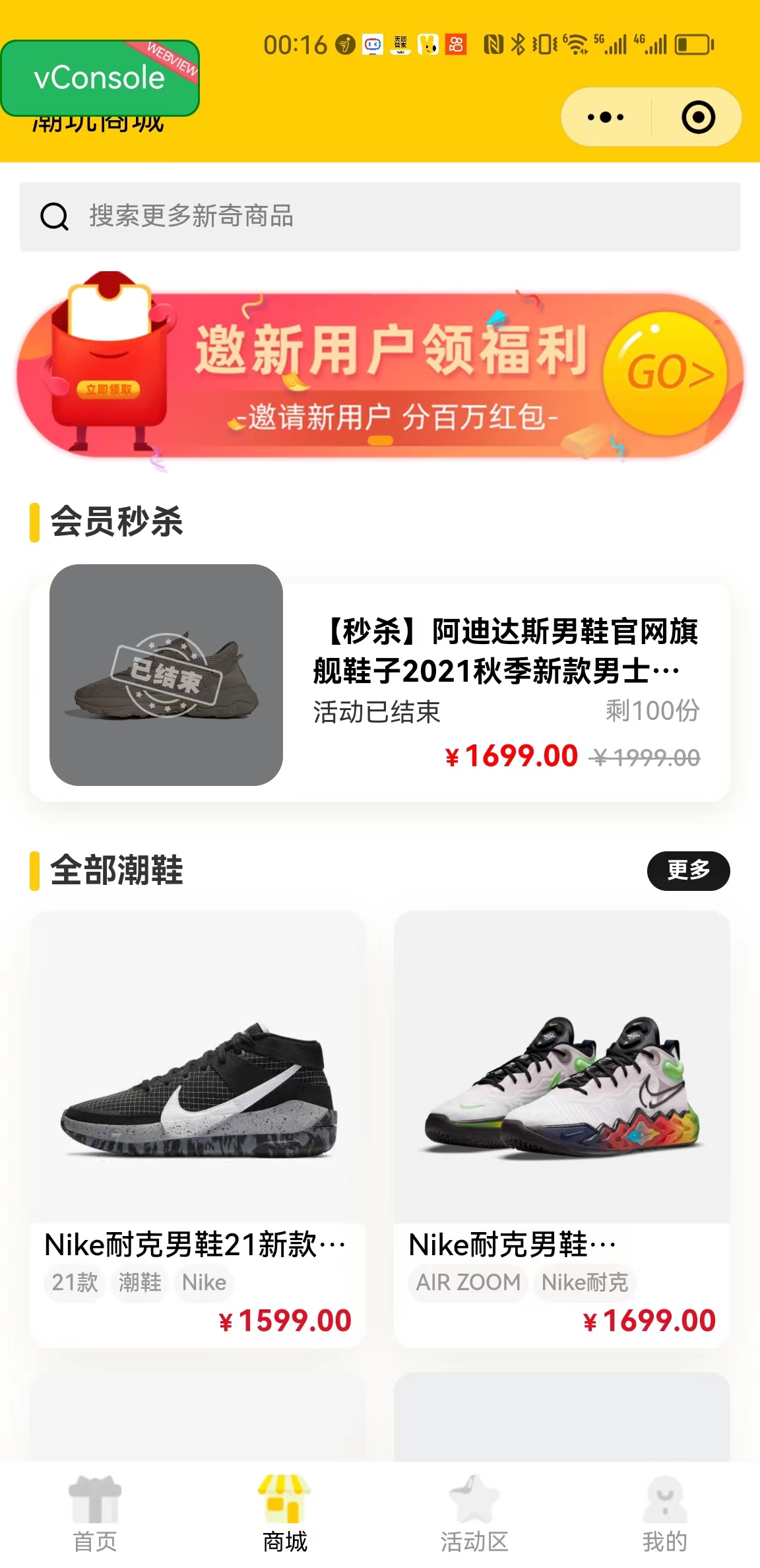This screenshot has width=760, height=1568.
Task: Open the Nike AIR ZOOM shoe priced ¥1699.00
Action: [561, 1128]
